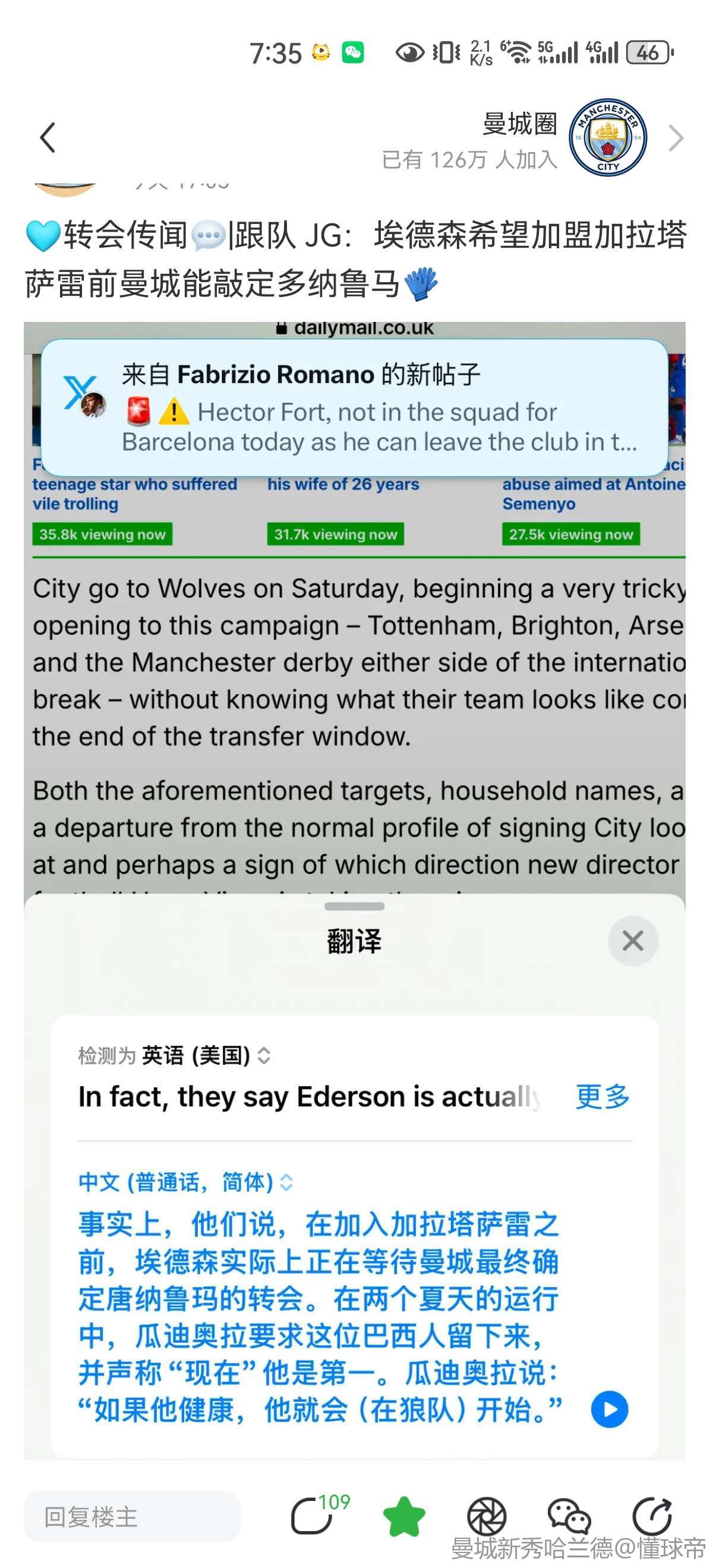Toggle the green star favorite icon
This screenshot has height=1568, width=713.
coord(403,1517)
